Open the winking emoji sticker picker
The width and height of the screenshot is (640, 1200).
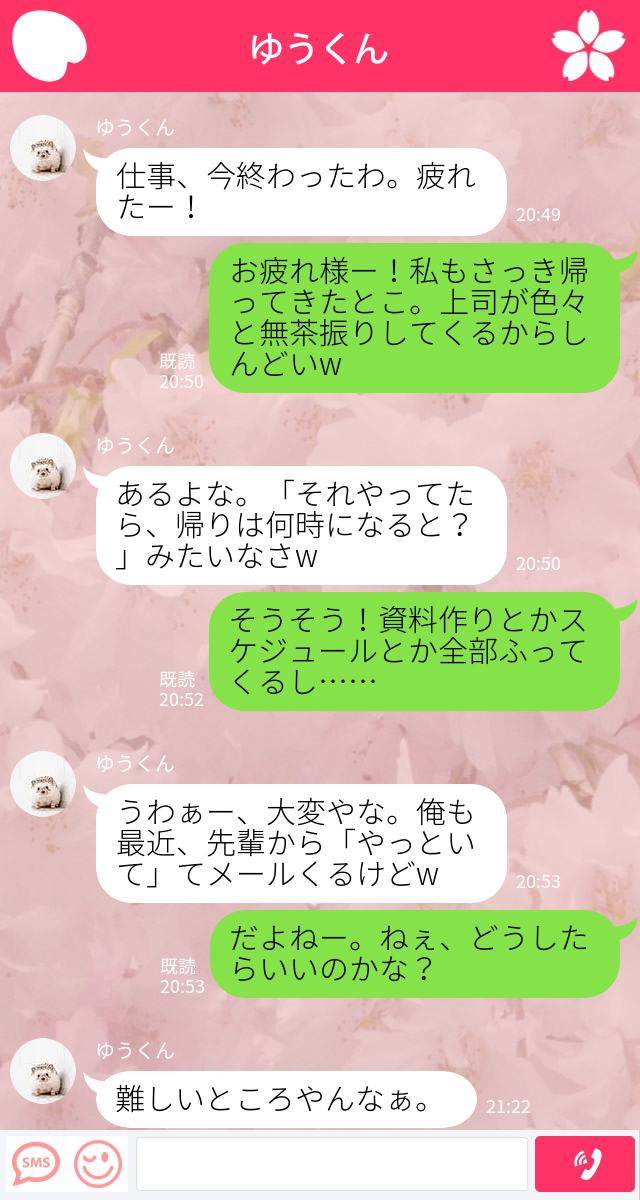(97, 1163)
